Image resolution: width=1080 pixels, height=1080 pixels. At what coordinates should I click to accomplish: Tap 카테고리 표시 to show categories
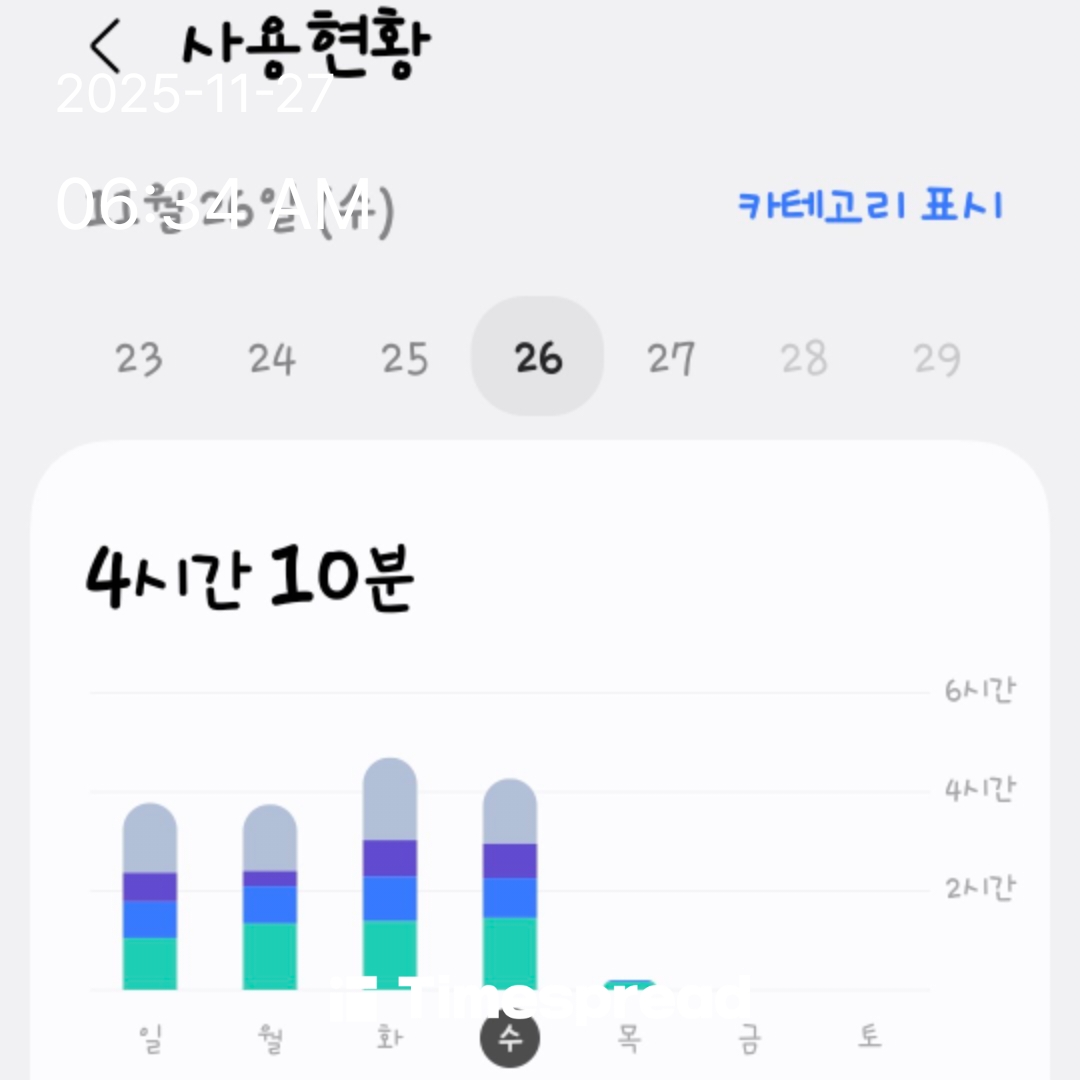click(x=870, y=205)
